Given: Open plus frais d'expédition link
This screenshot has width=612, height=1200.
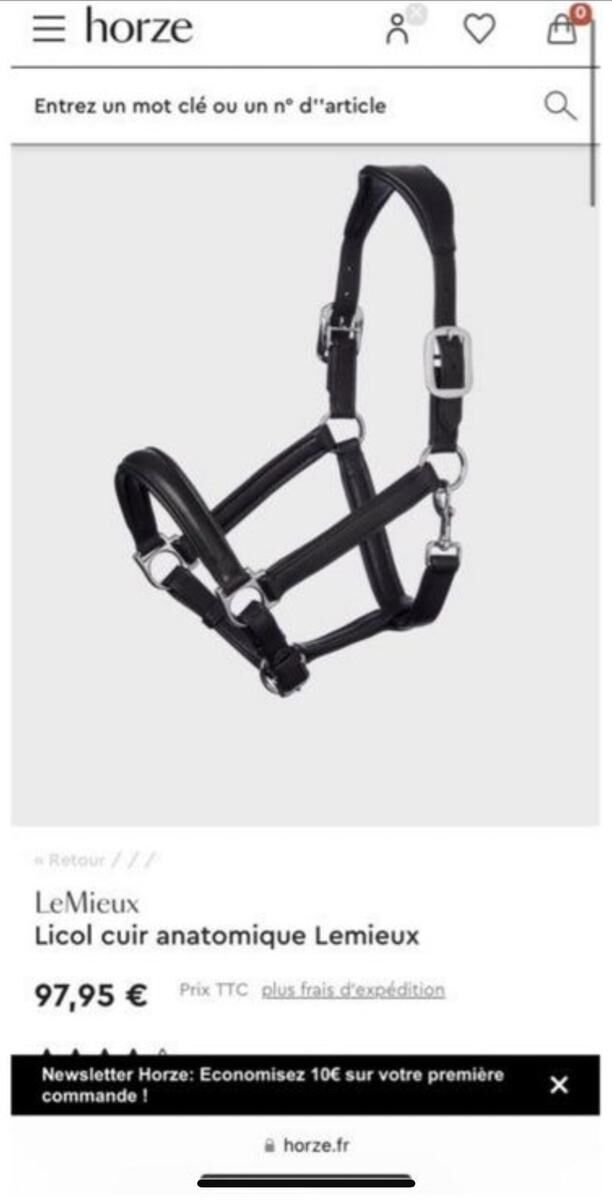Looking at the screenshot, I should [x=353, y=990].
